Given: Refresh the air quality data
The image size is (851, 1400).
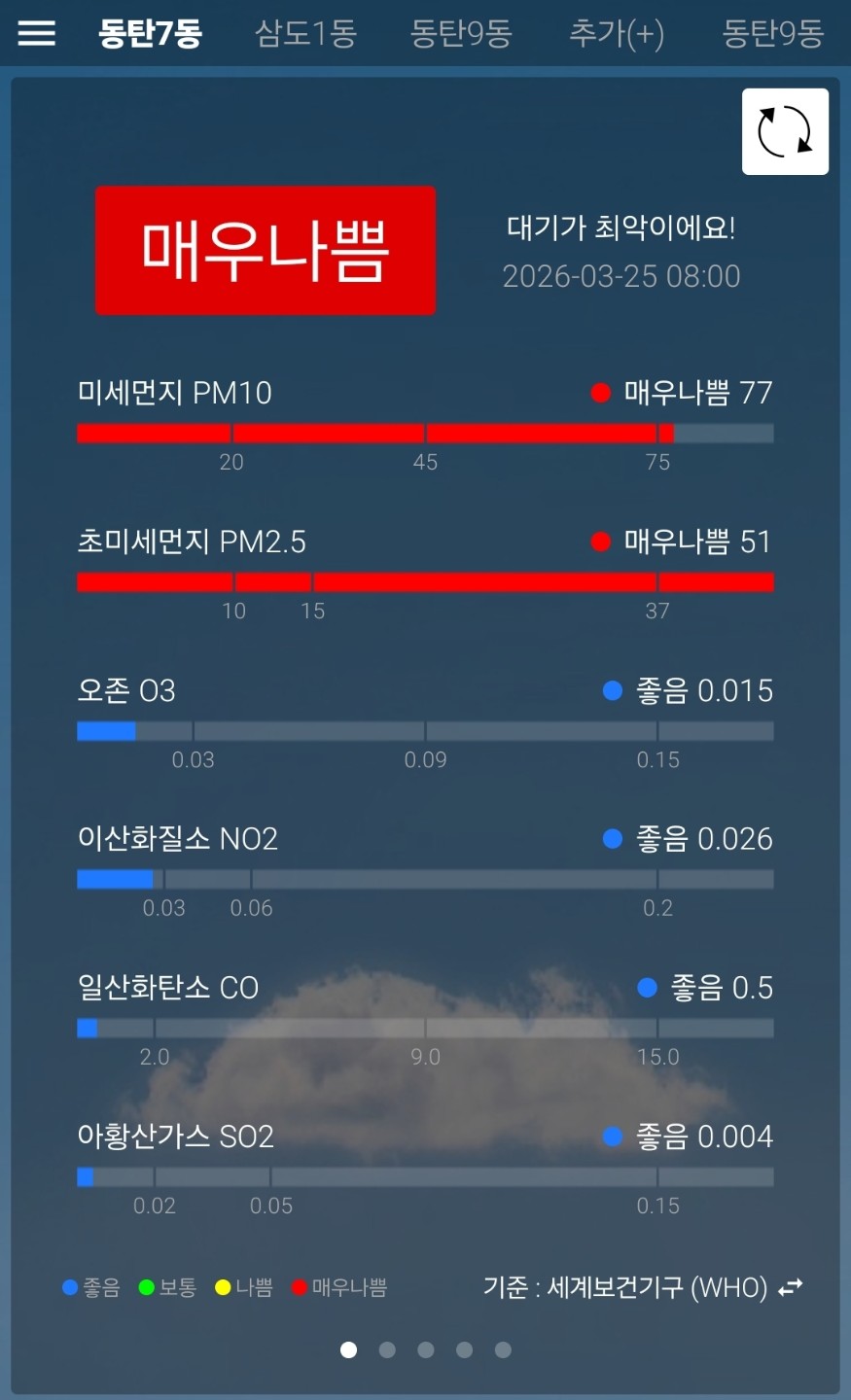Looking at the screenshot, I should [785, 131].
